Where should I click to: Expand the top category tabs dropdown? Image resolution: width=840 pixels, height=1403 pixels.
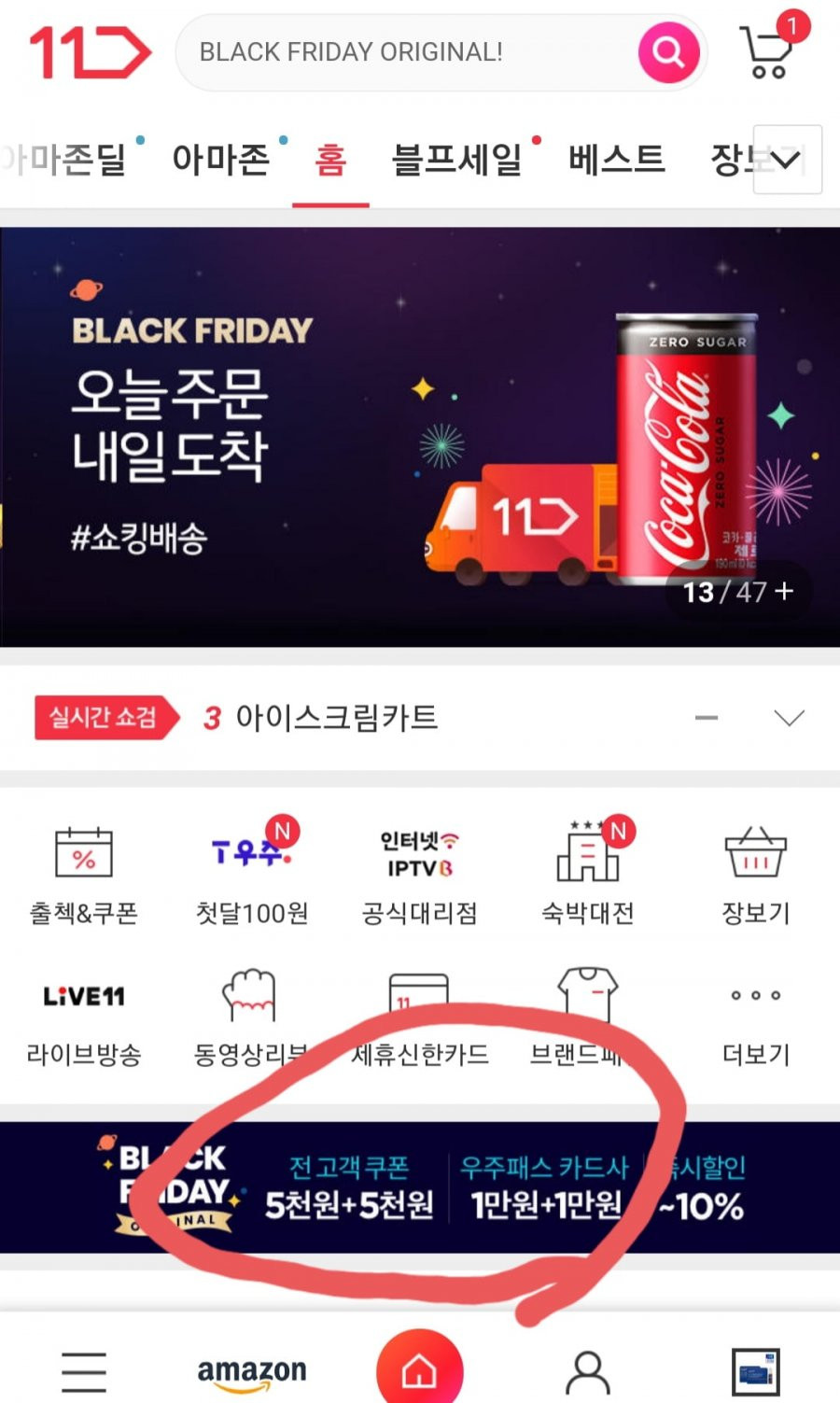tap(787, 160)
